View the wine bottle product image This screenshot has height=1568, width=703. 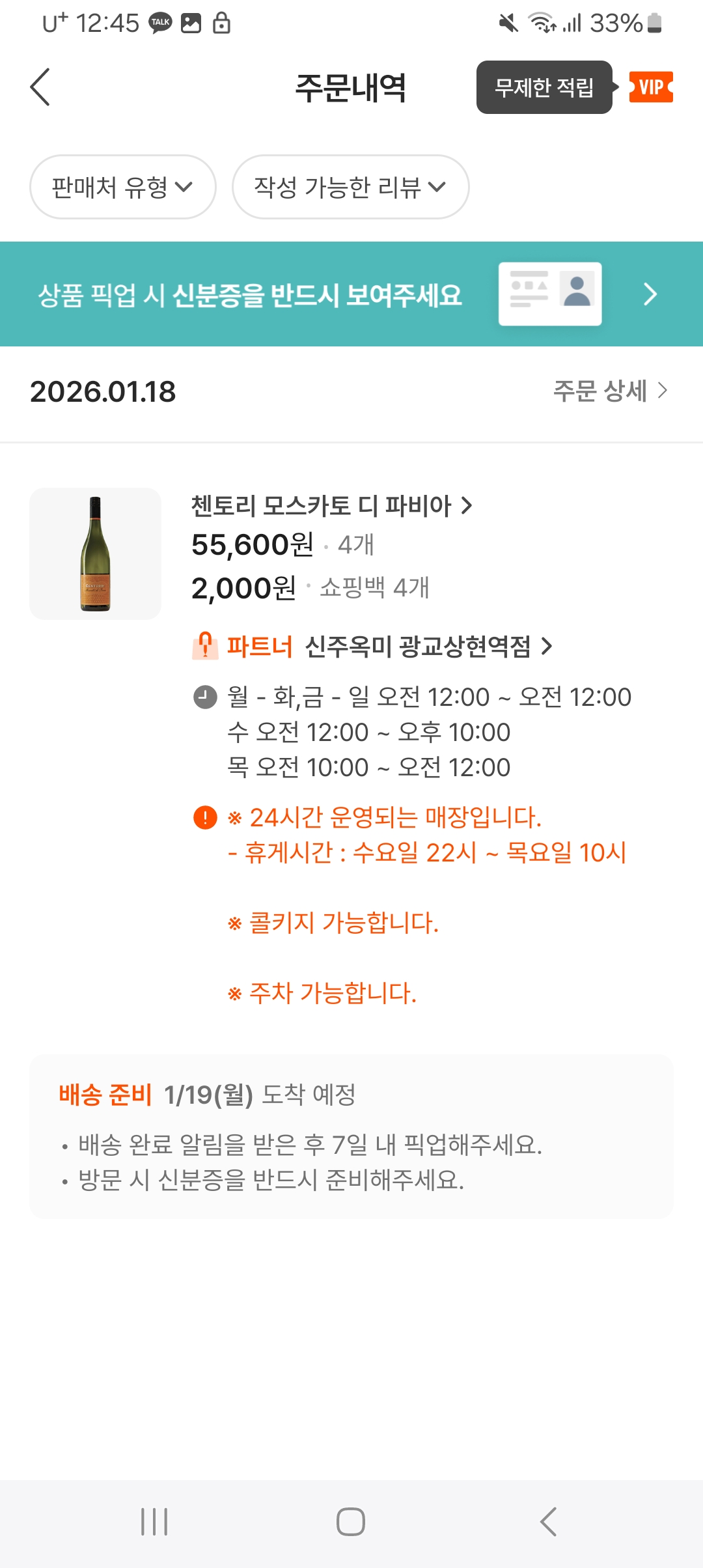(95, 553)
